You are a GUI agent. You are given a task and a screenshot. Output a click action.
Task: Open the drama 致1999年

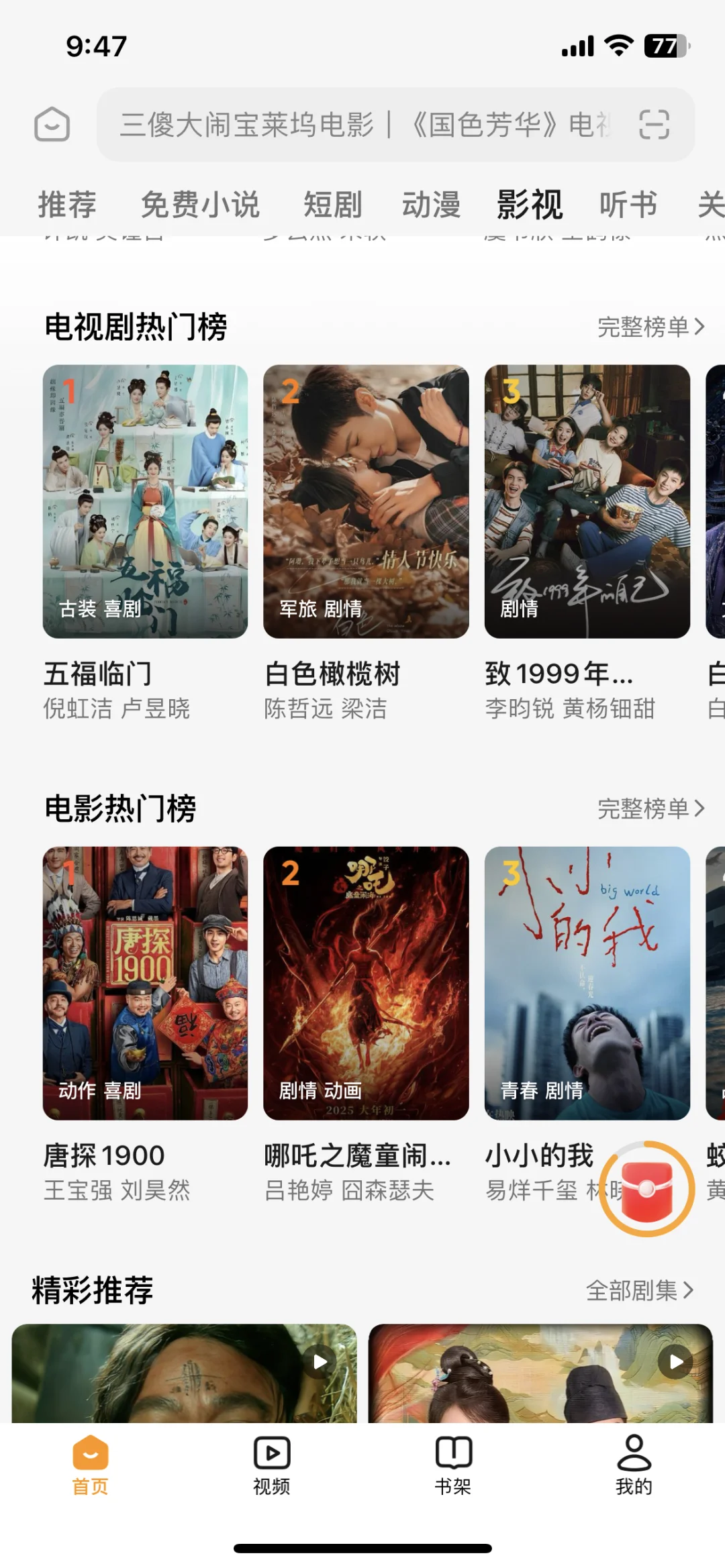pos(587,502)
